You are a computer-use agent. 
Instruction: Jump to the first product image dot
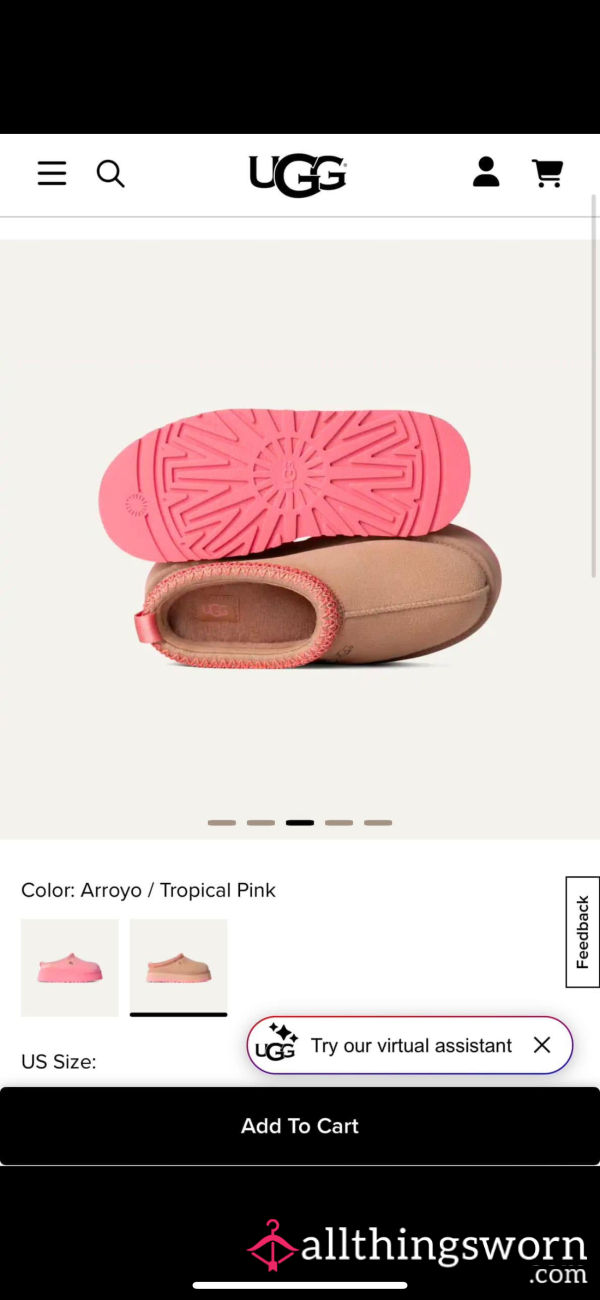222,823
